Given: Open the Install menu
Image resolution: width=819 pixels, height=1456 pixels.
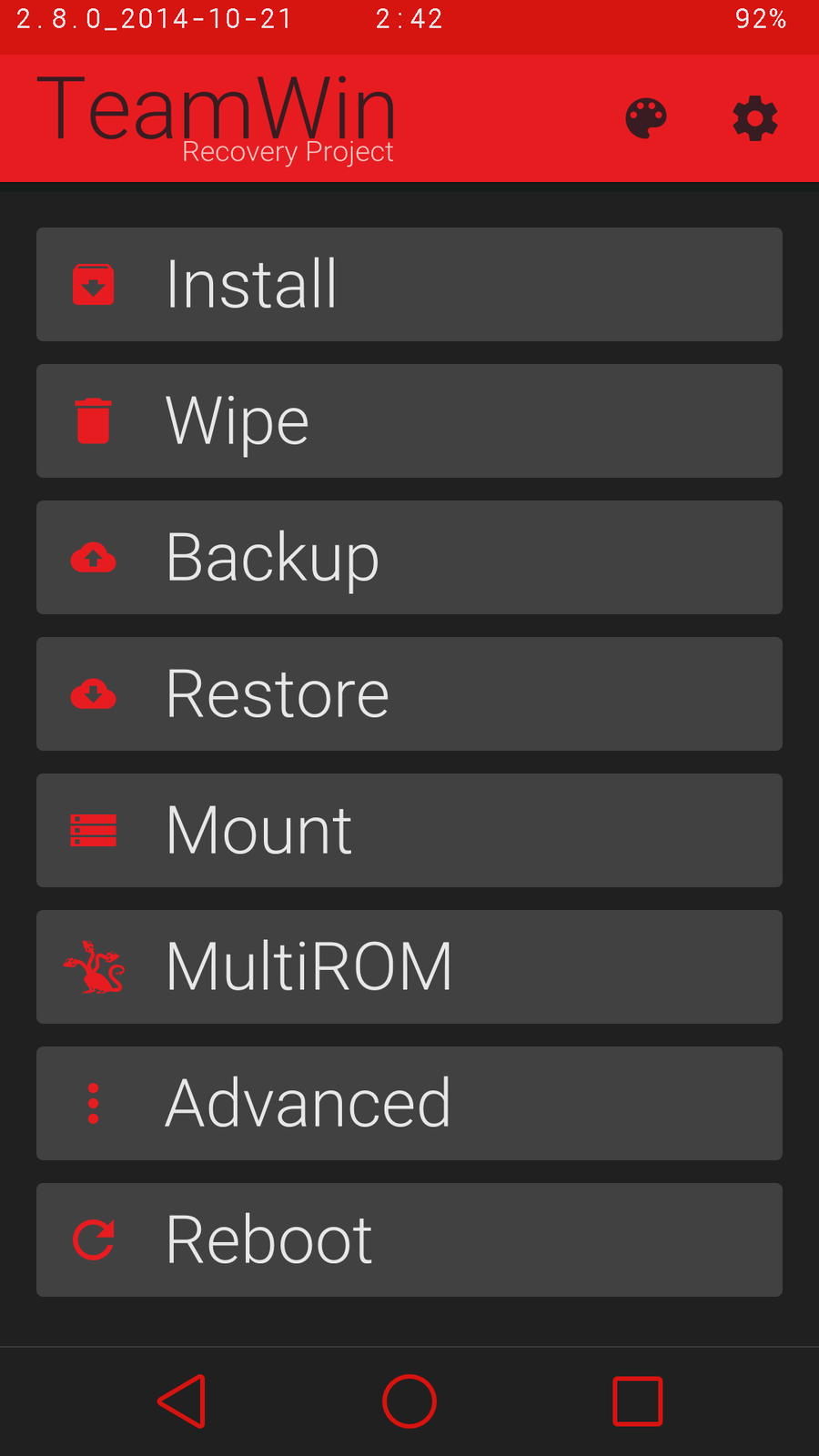Looking at the screenshot, I should point(409,285).
